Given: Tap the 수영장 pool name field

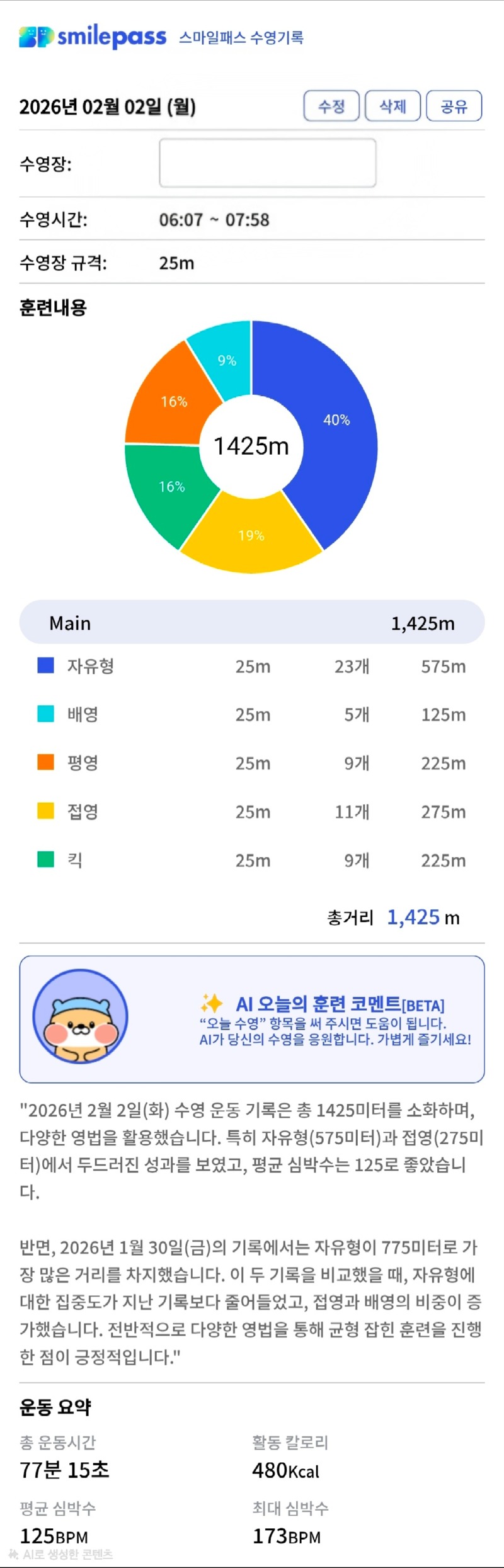Looking at the screenshot, I should [268, 163].
